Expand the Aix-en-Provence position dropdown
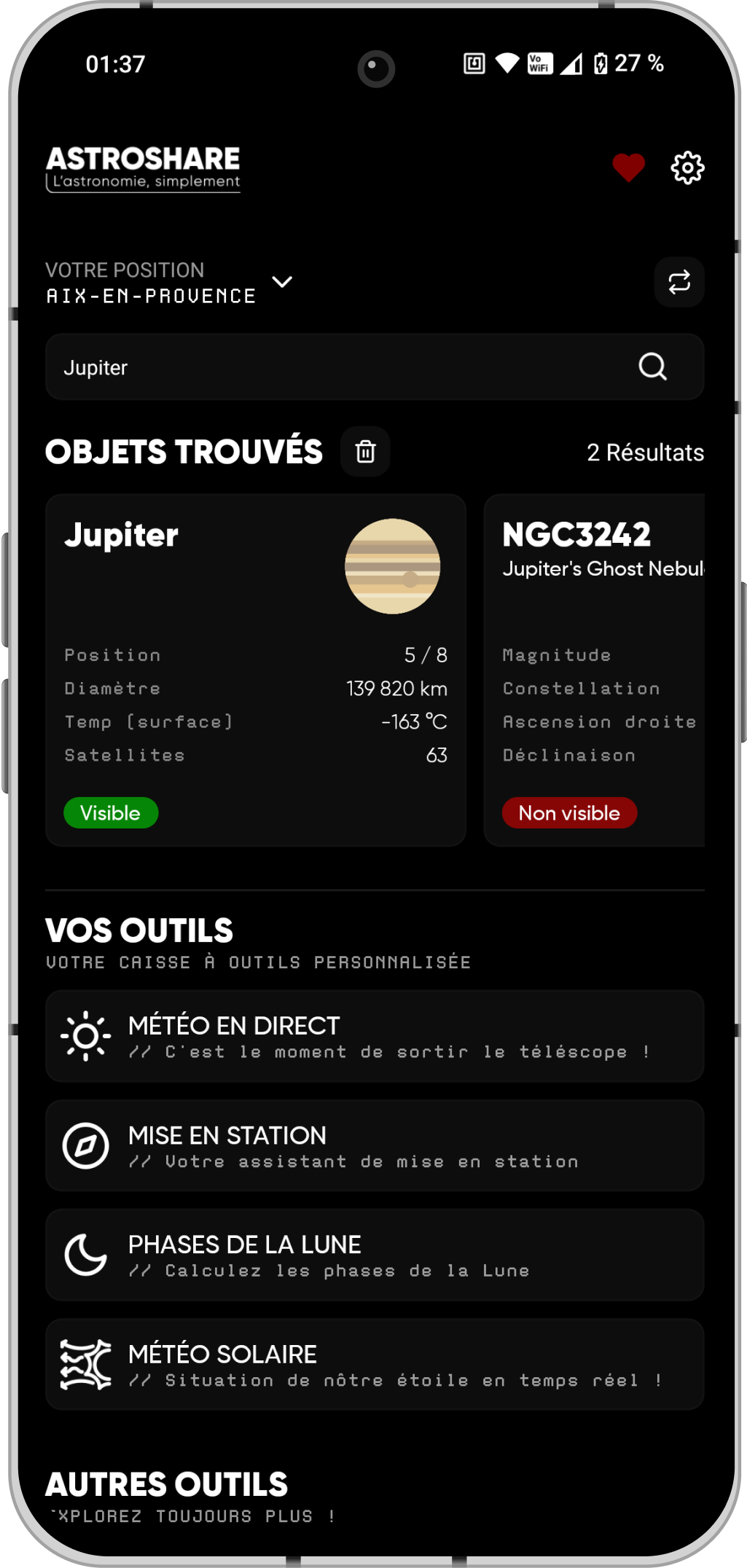The image size is (747, 1568). (282, 282)
